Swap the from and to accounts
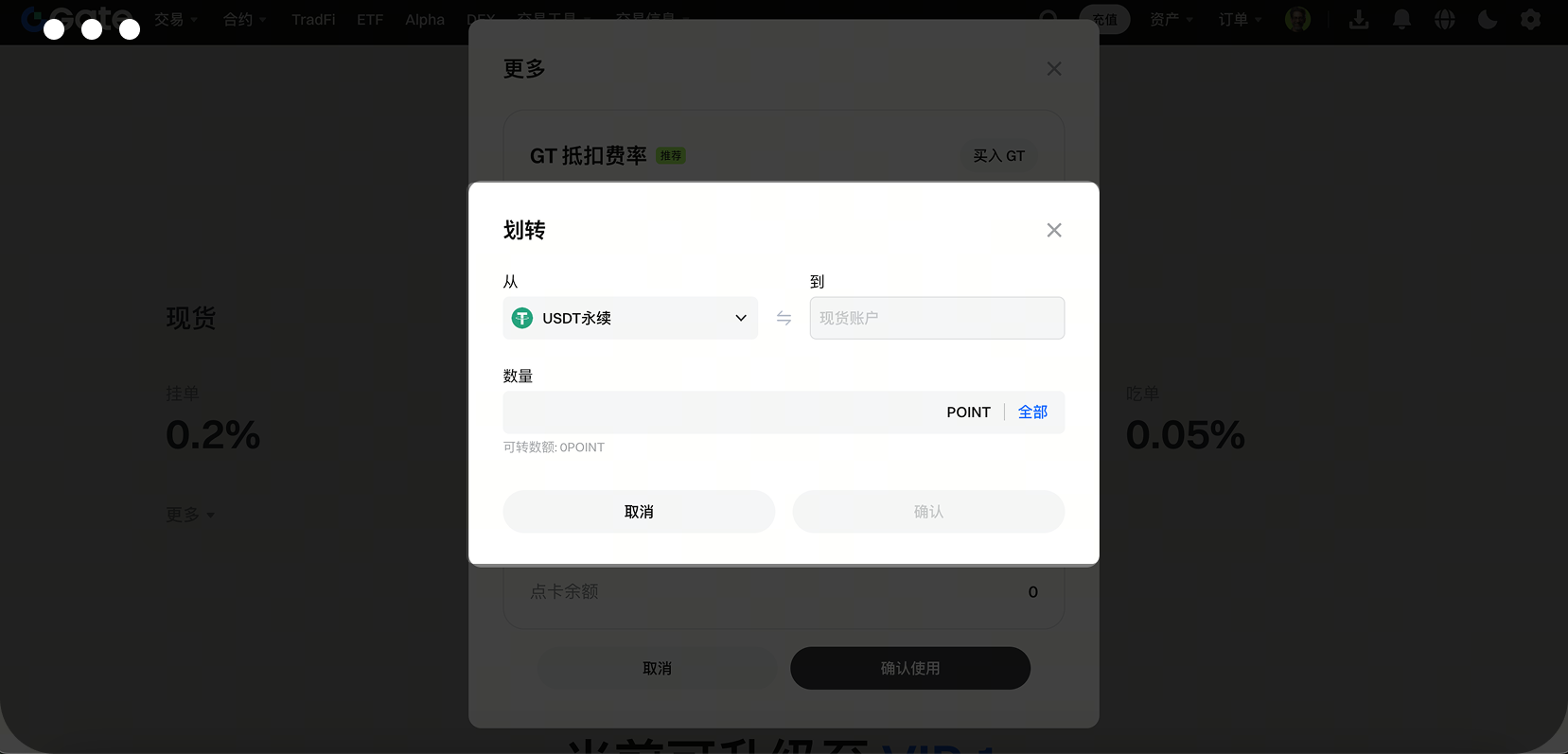Viewport: 1568px width, 754px height. pos(784,319)
